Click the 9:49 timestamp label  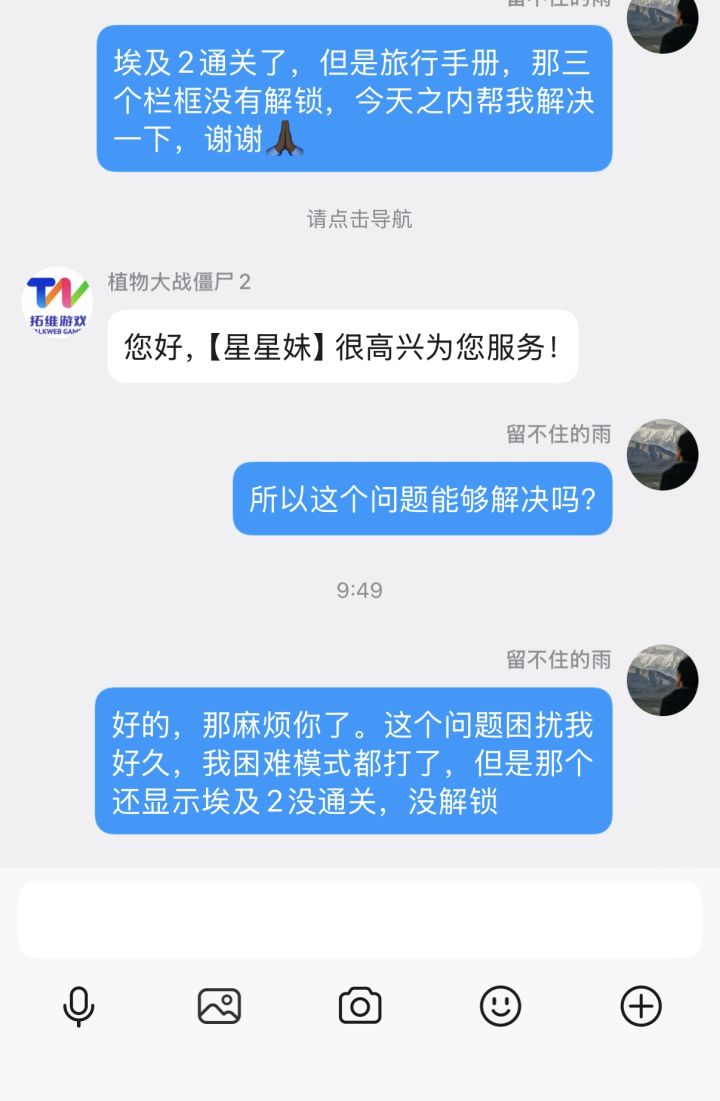tap(359, 590)
